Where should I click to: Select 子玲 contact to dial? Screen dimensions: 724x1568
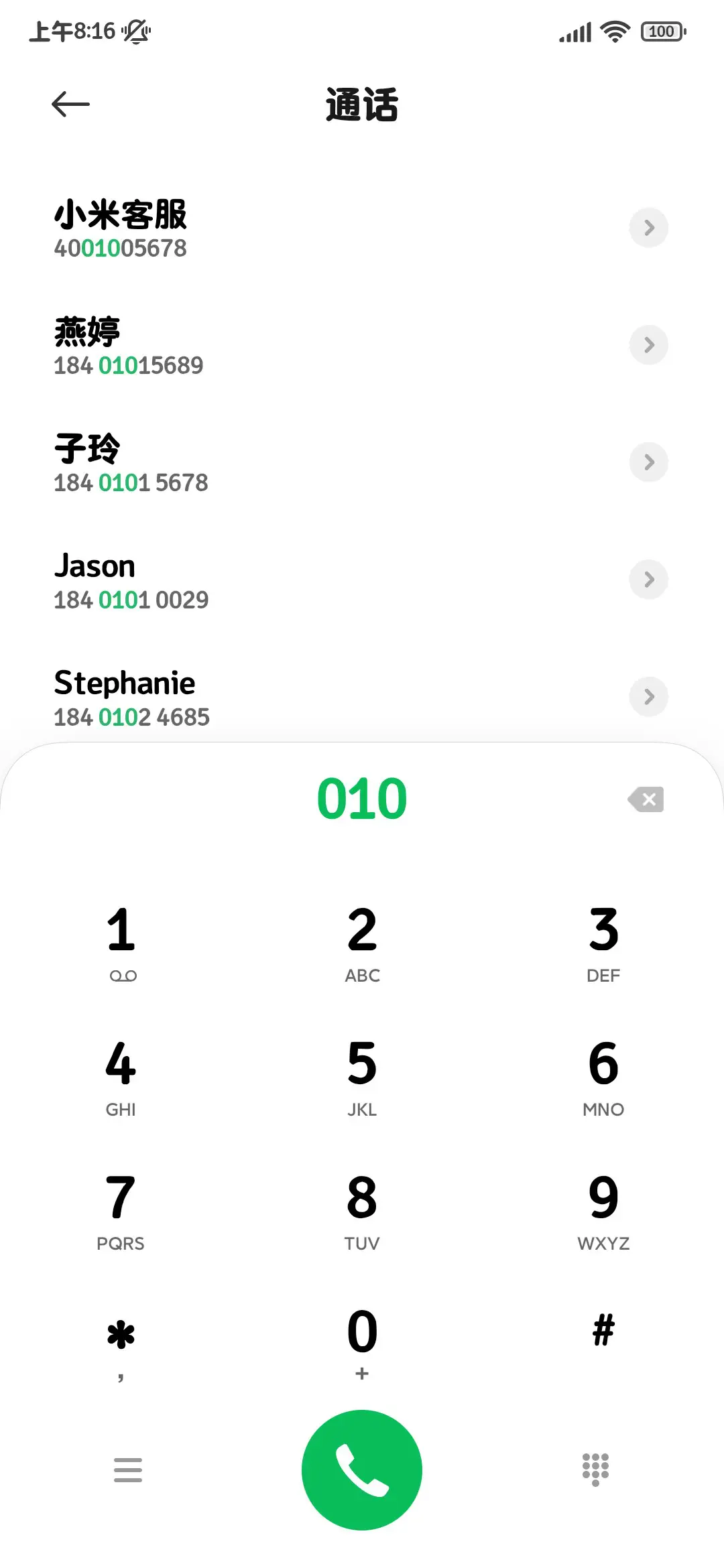(268, 463)
